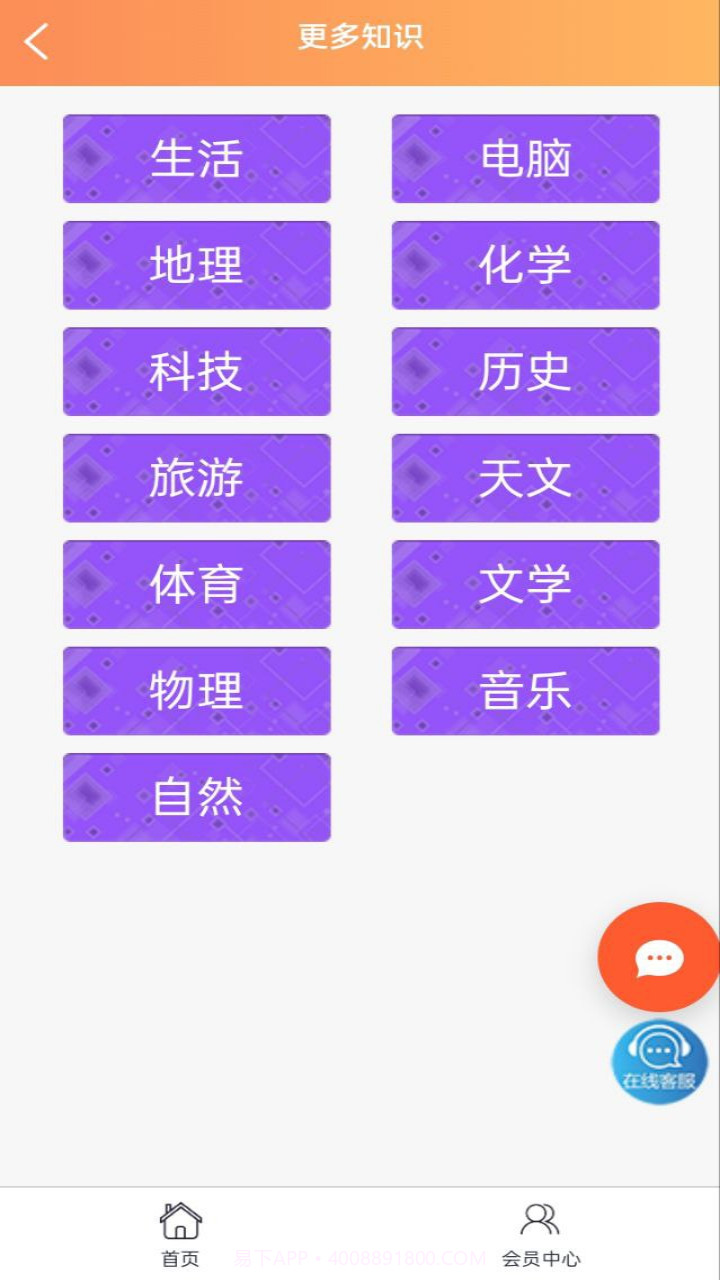This screenshot has width=720, height=1280.
Task: Tap the person icon above 会员中心
Action: pyautogui.click(x=541, y=1215)
